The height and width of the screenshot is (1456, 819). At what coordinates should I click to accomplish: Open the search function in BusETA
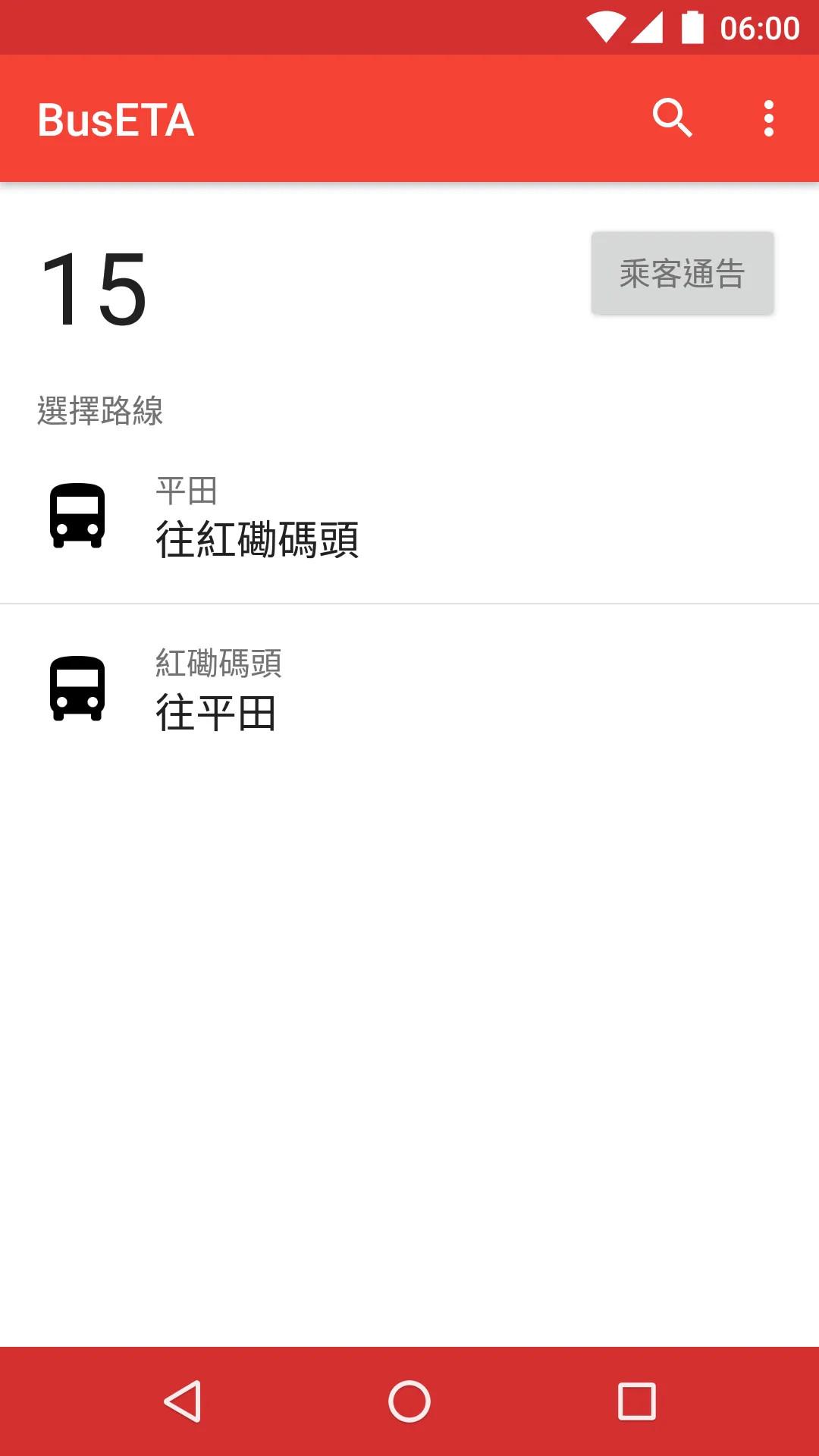[x=673, y=118]
